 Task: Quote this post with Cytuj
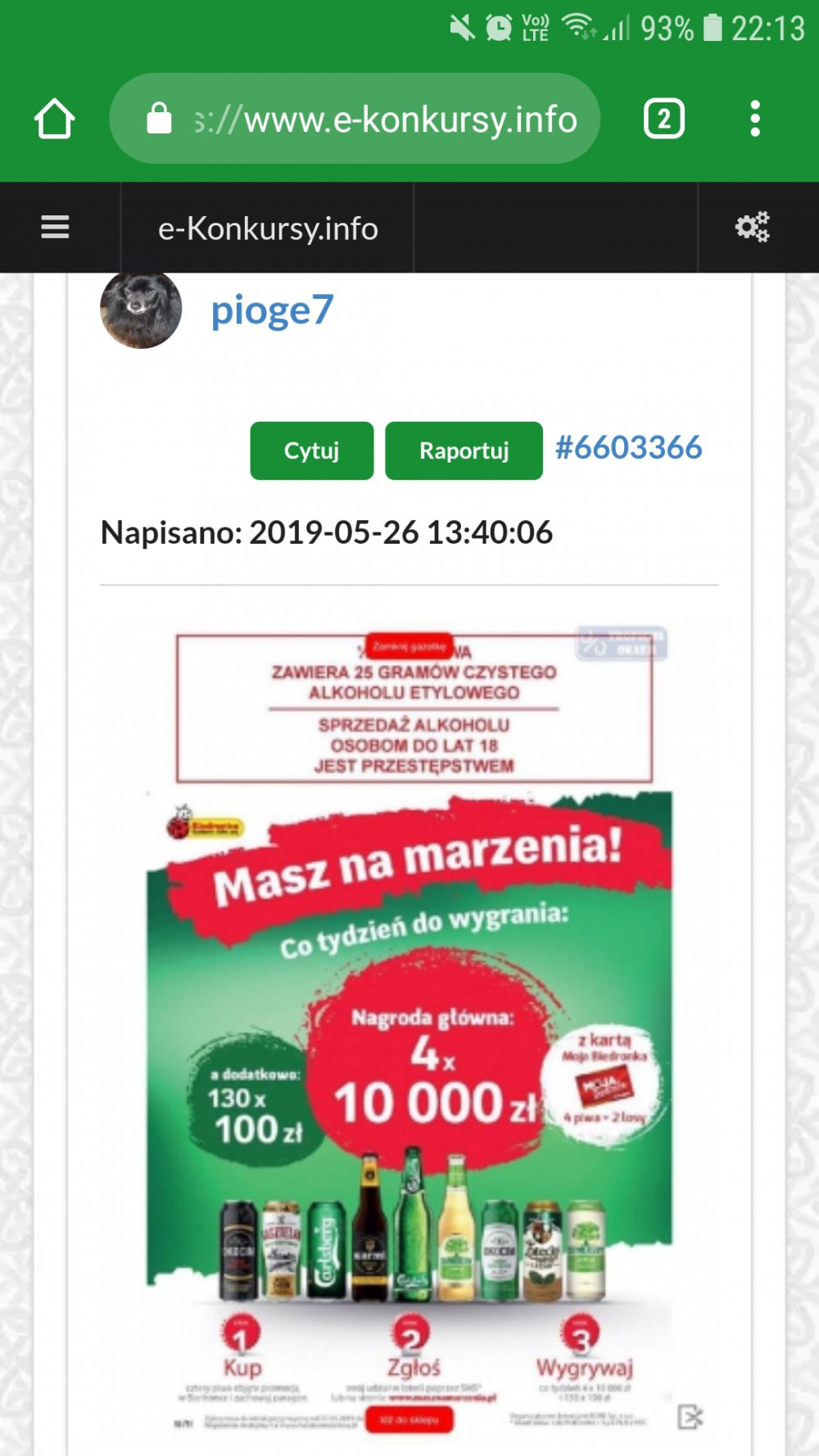click(x=311, y=450)
